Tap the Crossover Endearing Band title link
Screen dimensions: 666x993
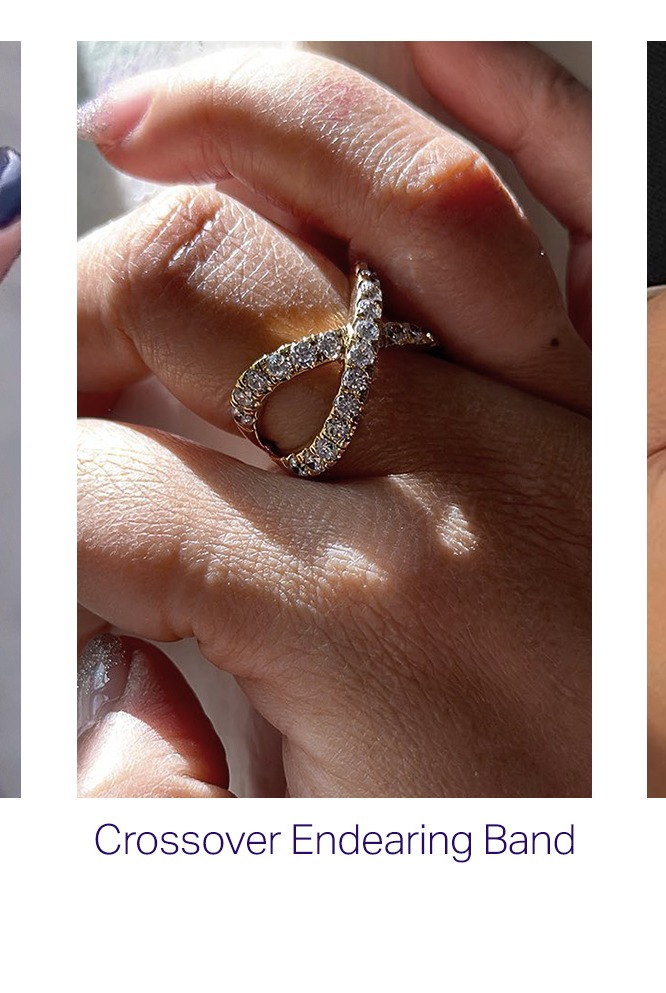pyautogui.click(x=334, y=840)
